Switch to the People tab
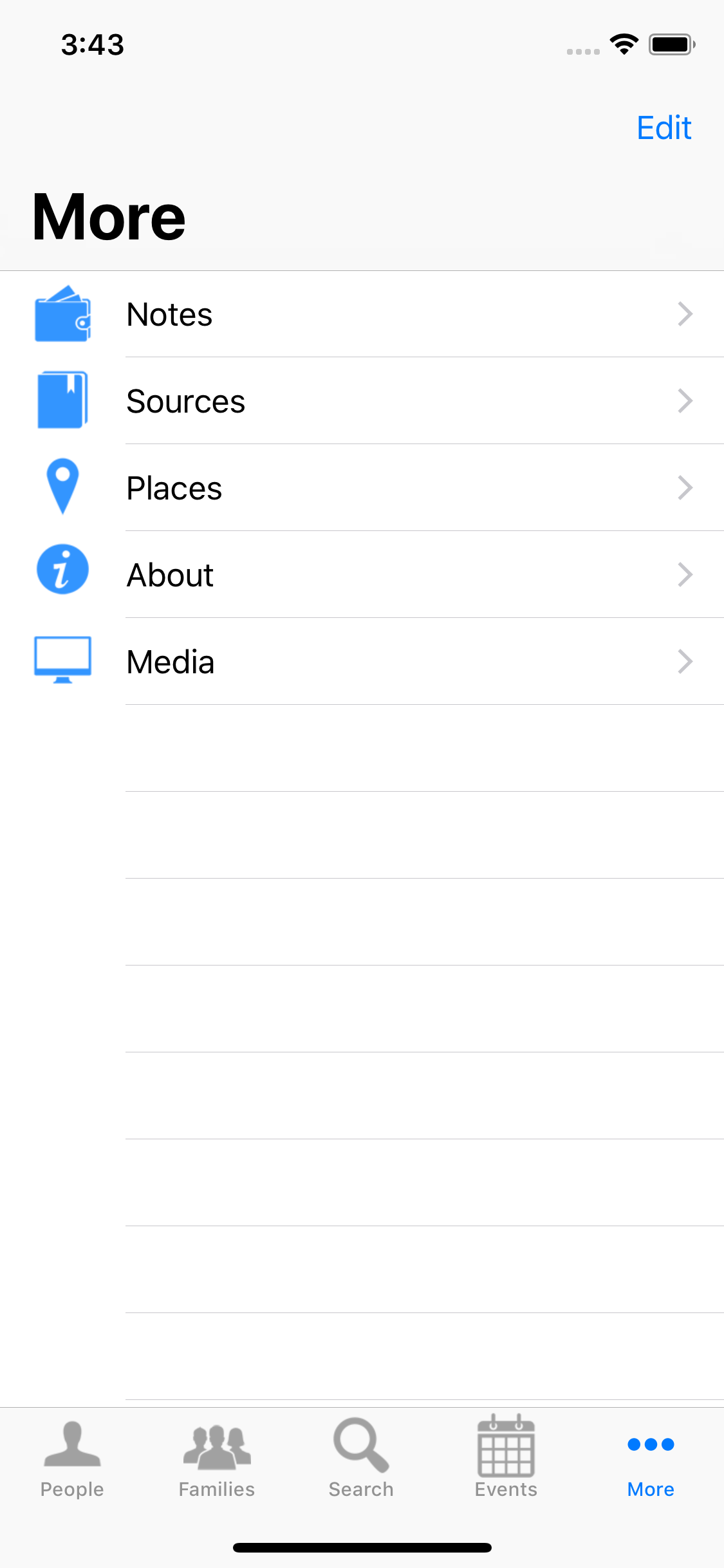This screenshot has width=724, height=1568. [72, 1459]
